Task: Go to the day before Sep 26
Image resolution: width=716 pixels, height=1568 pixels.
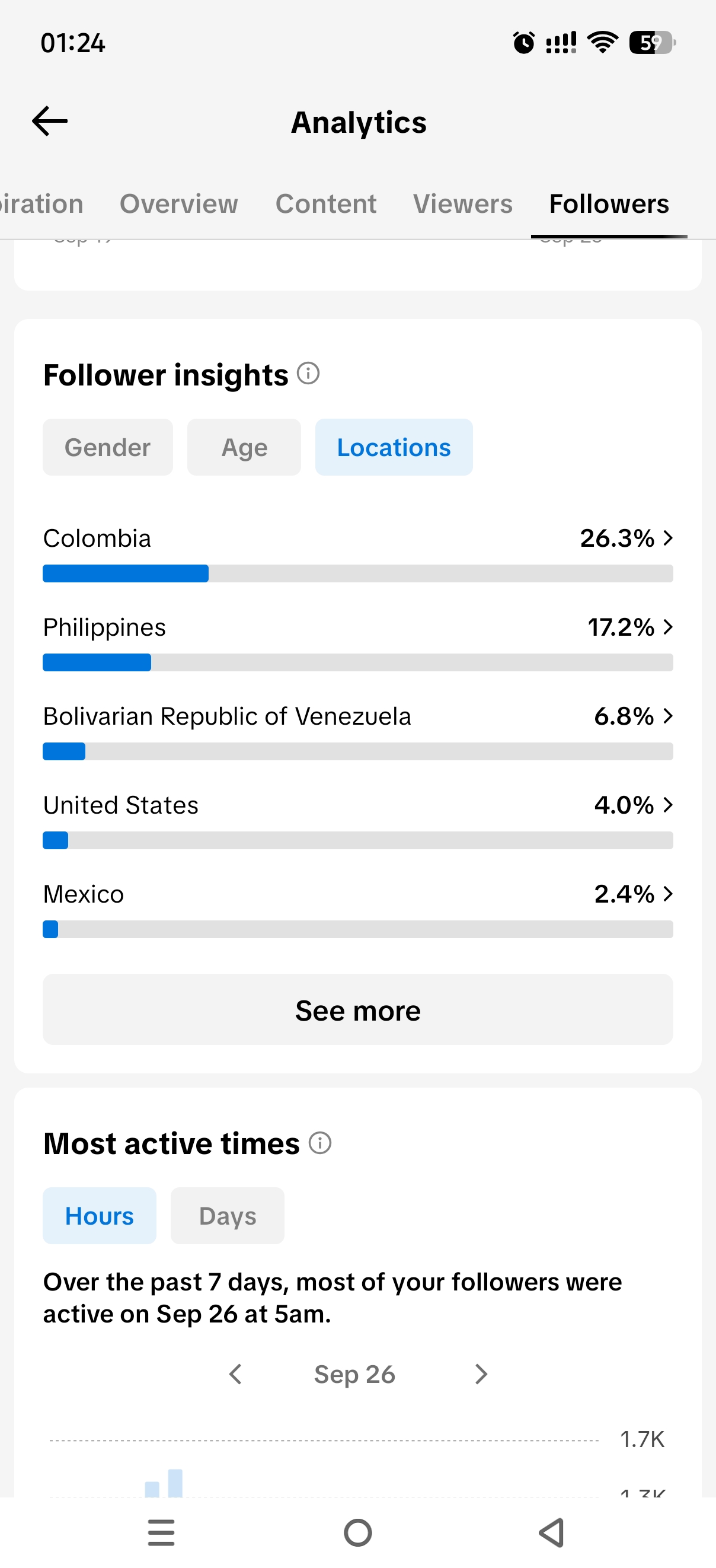Action: (x=235, y=1375)
